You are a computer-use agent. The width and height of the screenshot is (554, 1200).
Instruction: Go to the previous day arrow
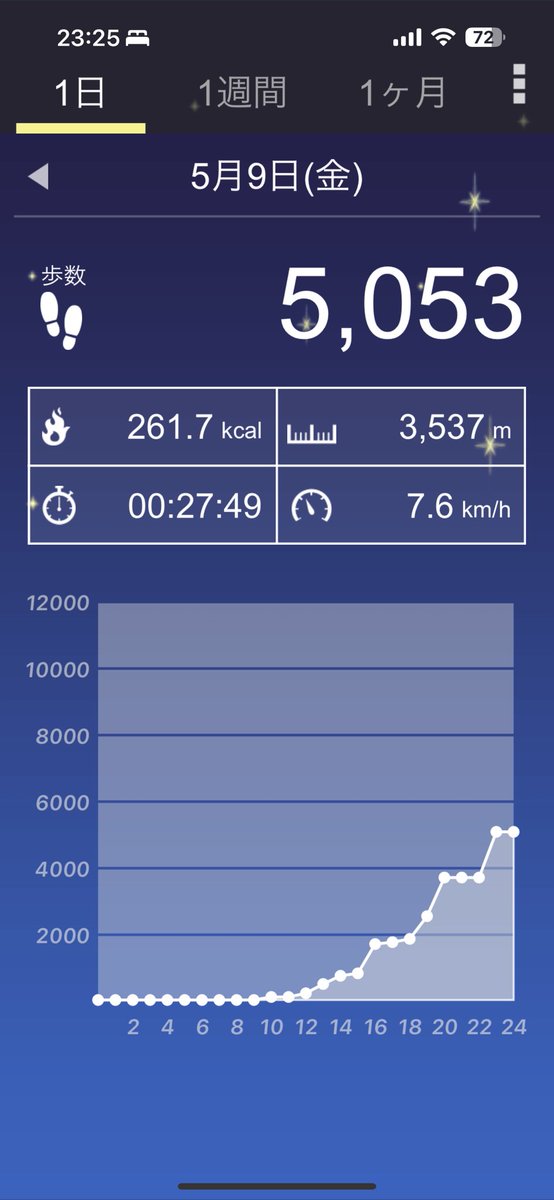tap(38, 178)
